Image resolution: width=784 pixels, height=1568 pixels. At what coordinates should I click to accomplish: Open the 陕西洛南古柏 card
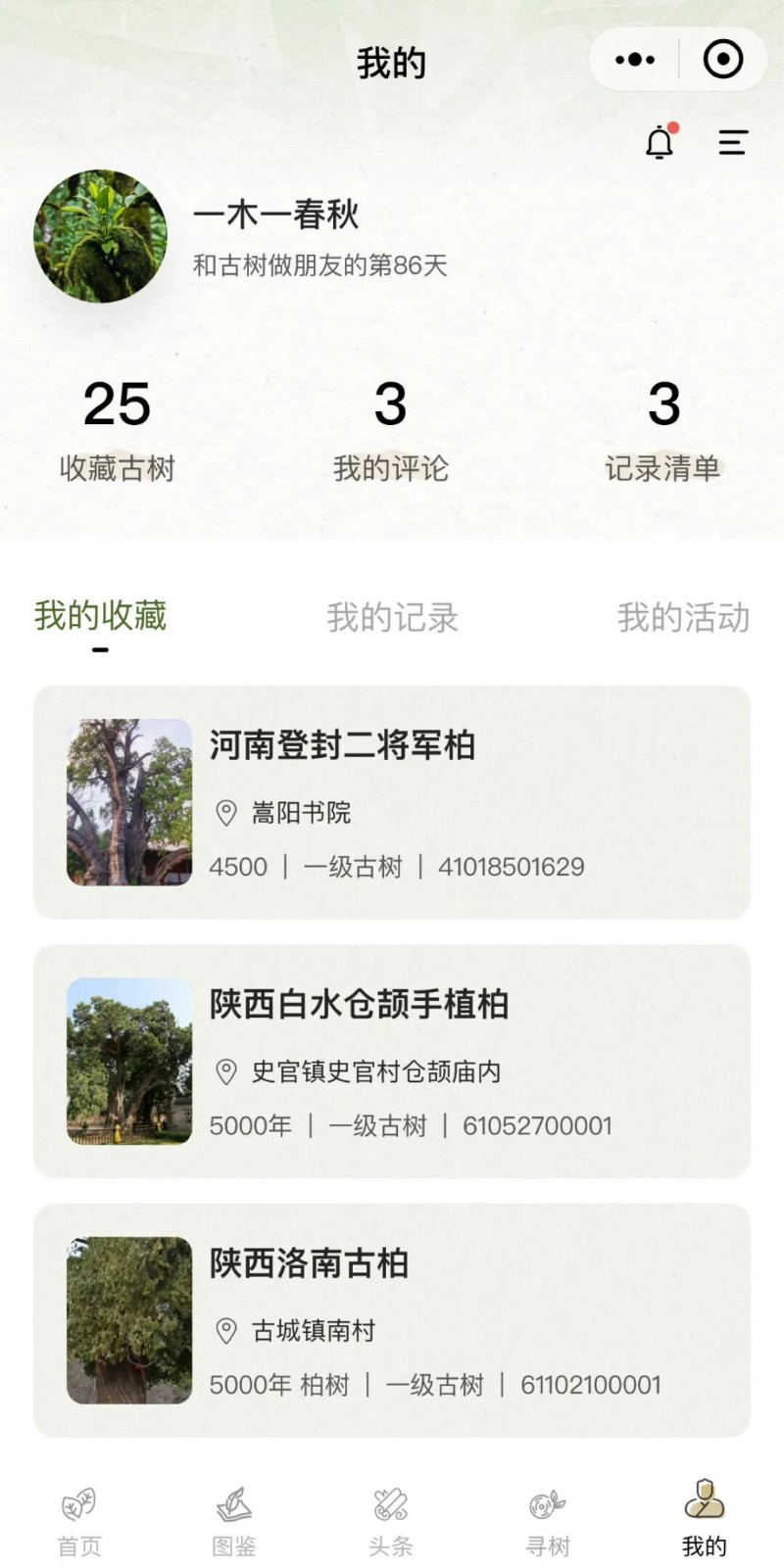[392, 1320]
